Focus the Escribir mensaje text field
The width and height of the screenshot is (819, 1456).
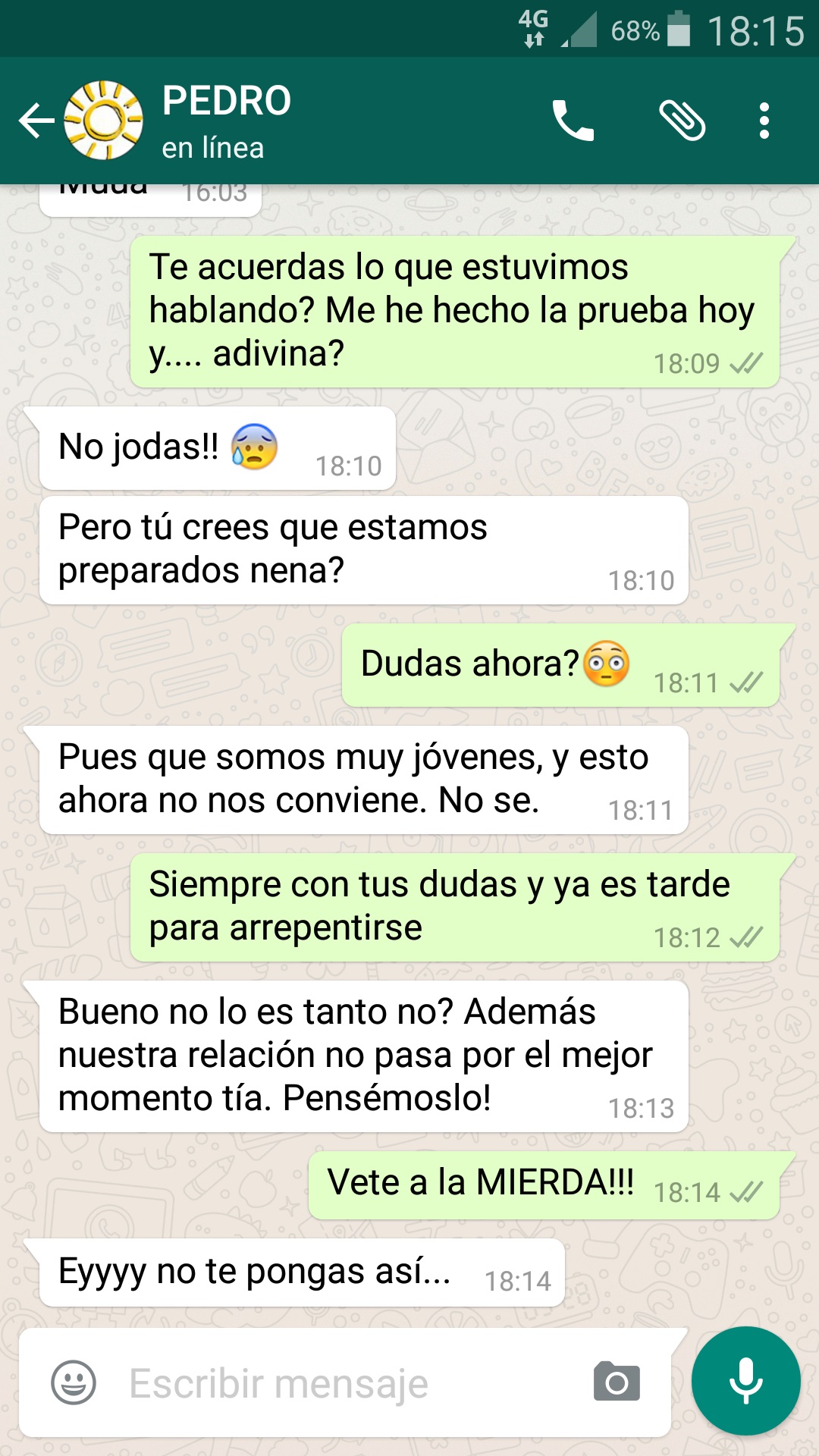(341, 1382)
